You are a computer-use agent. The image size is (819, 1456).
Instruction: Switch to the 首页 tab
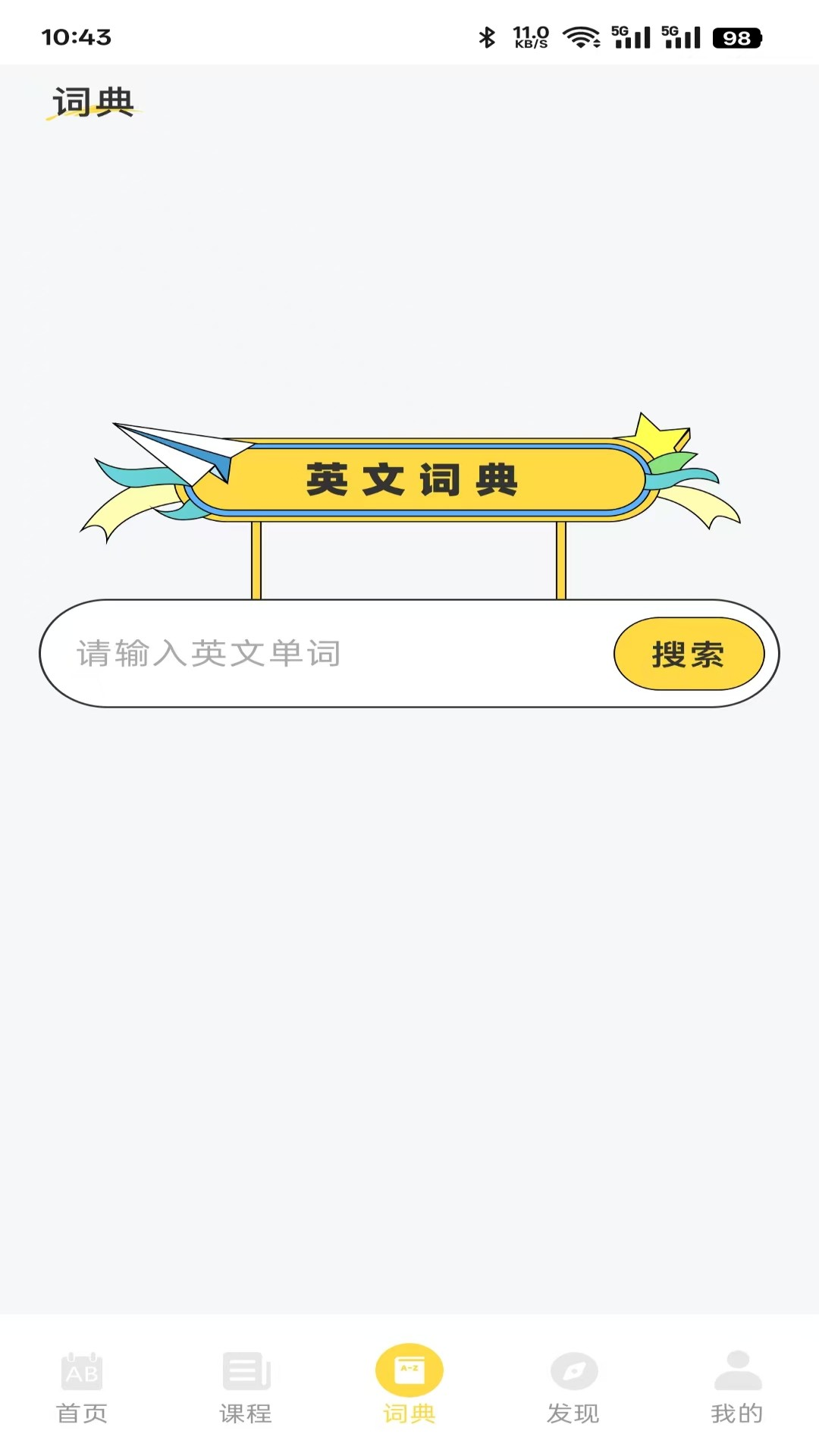tap(82, 1388)
